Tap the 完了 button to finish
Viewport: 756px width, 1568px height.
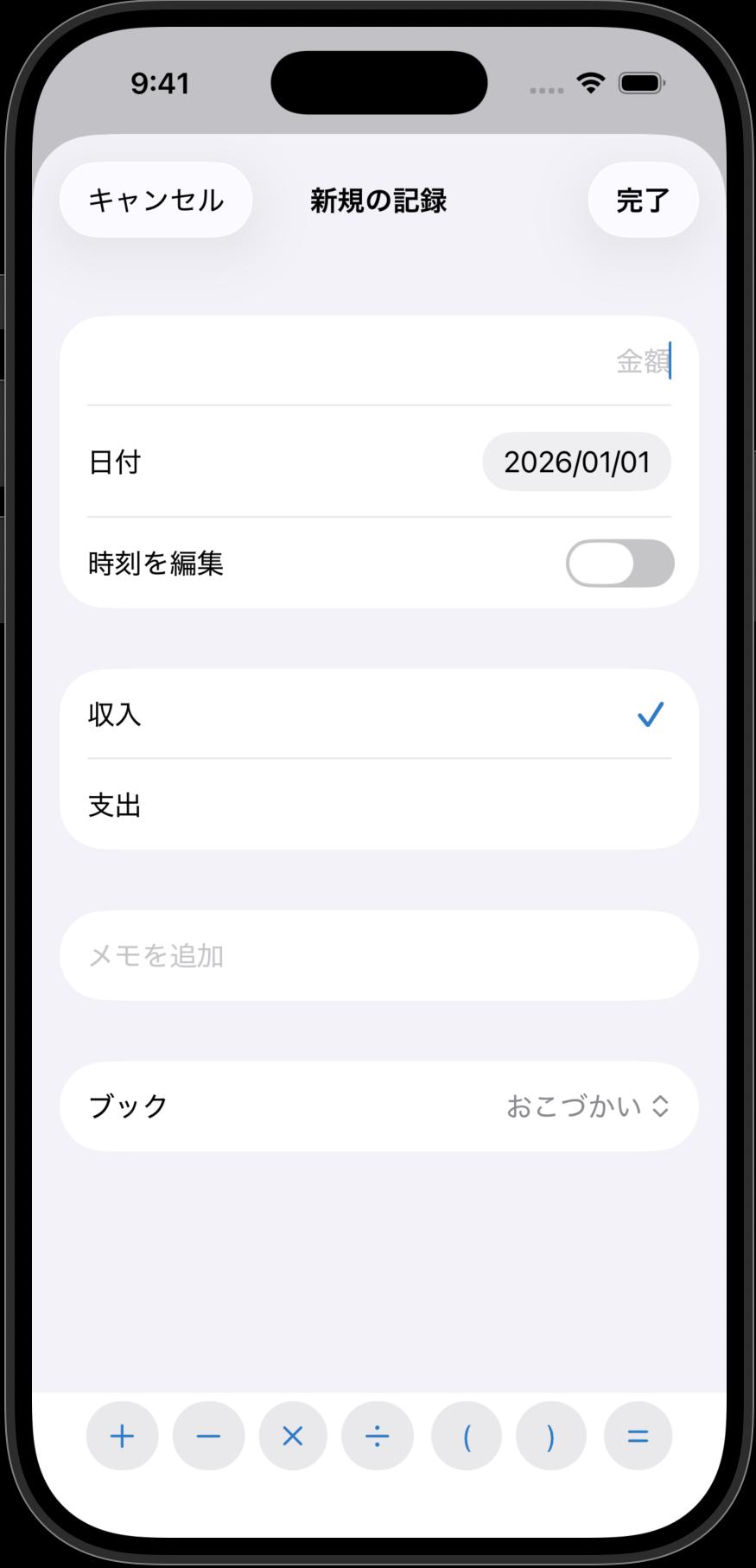(642, 200)
